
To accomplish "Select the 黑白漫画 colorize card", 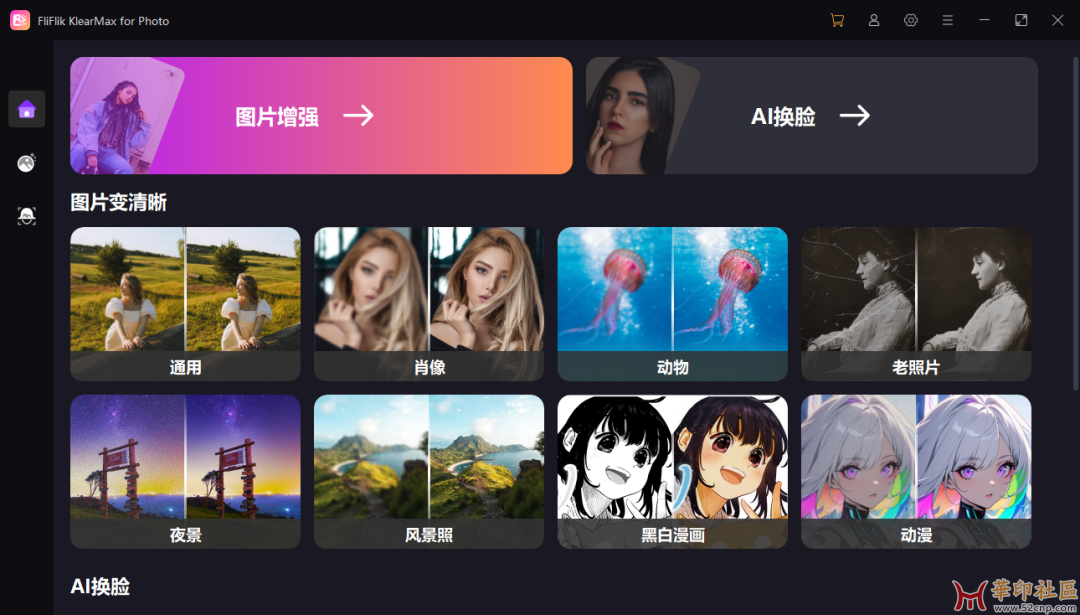I will [x=672, y=471].
